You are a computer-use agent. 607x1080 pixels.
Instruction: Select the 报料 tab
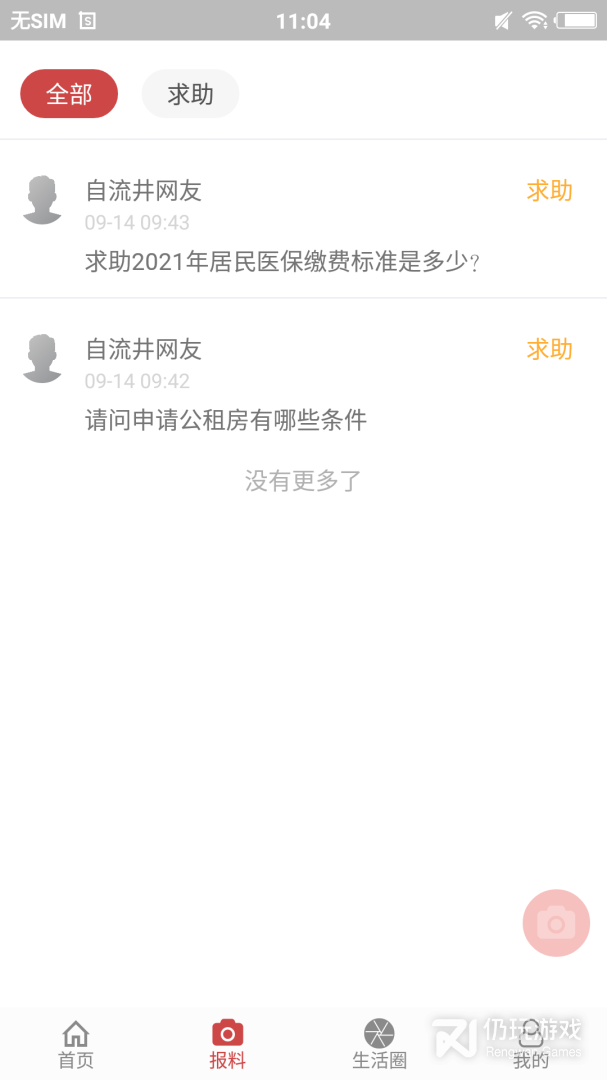coord(227,1045)
